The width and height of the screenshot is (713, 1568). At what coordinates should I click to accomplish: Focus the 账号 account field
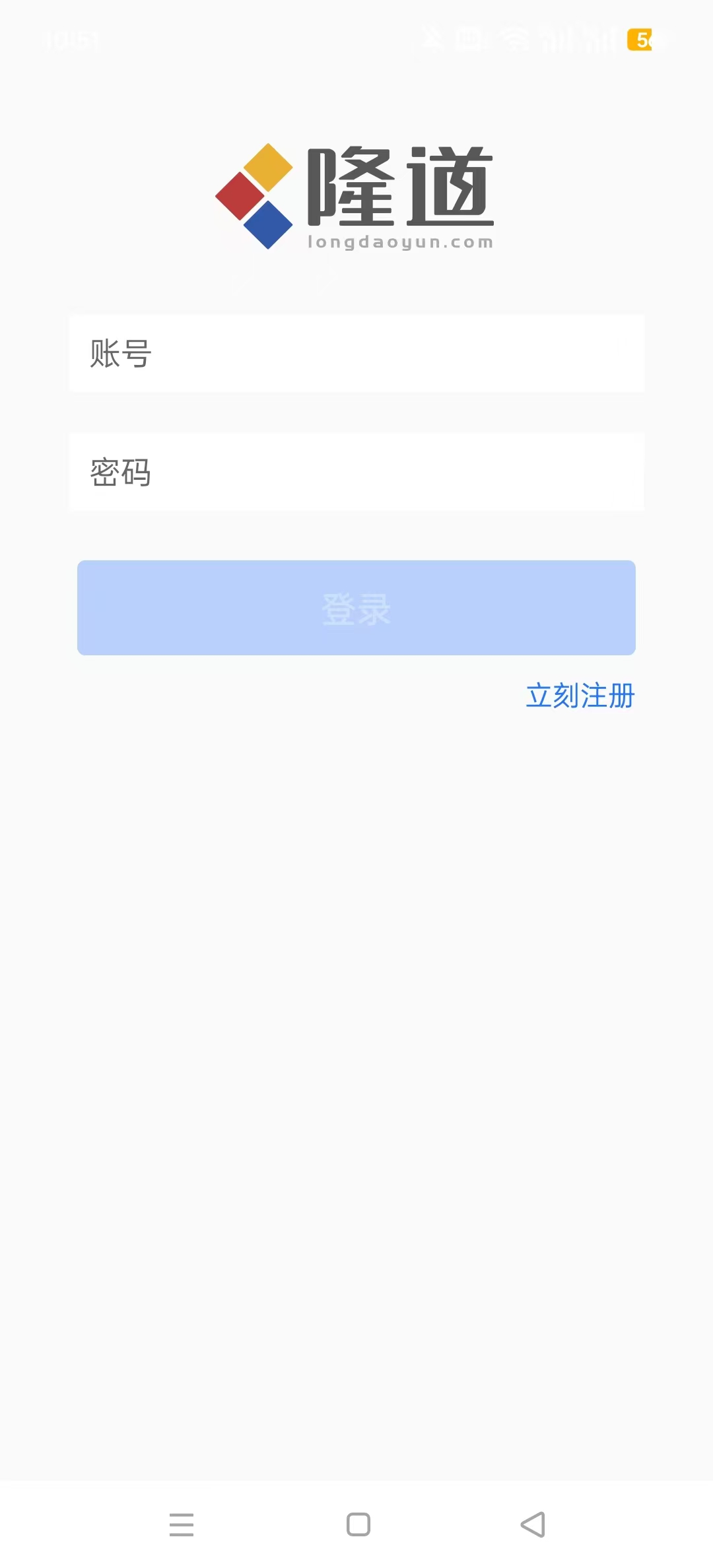356,353
